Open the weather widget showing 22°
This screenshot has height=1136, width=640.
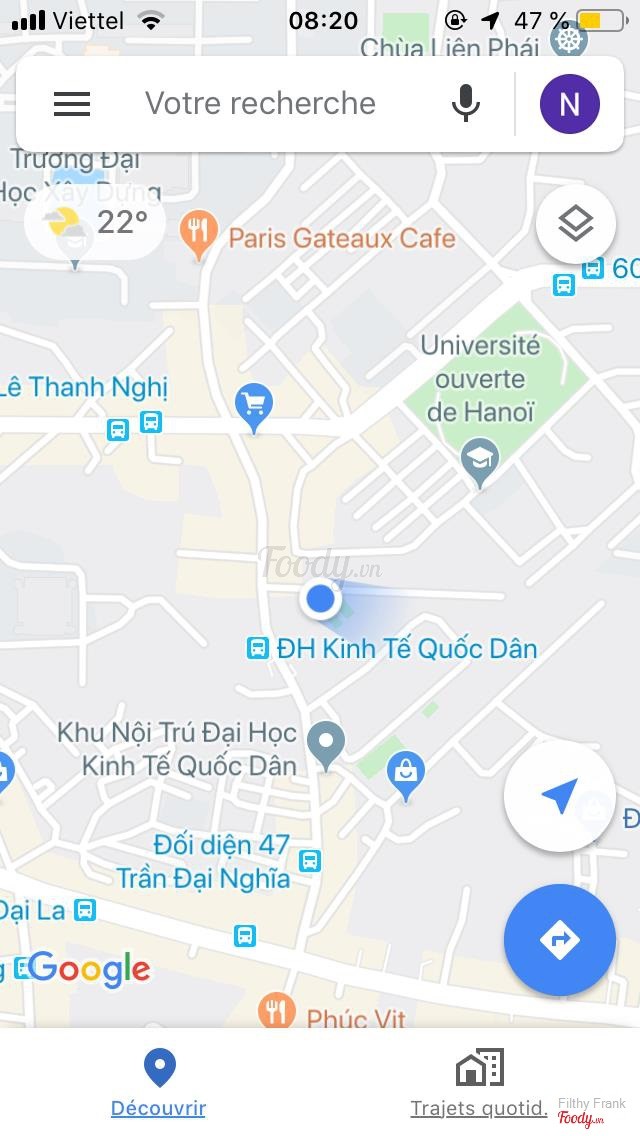(x=95, y=223)
